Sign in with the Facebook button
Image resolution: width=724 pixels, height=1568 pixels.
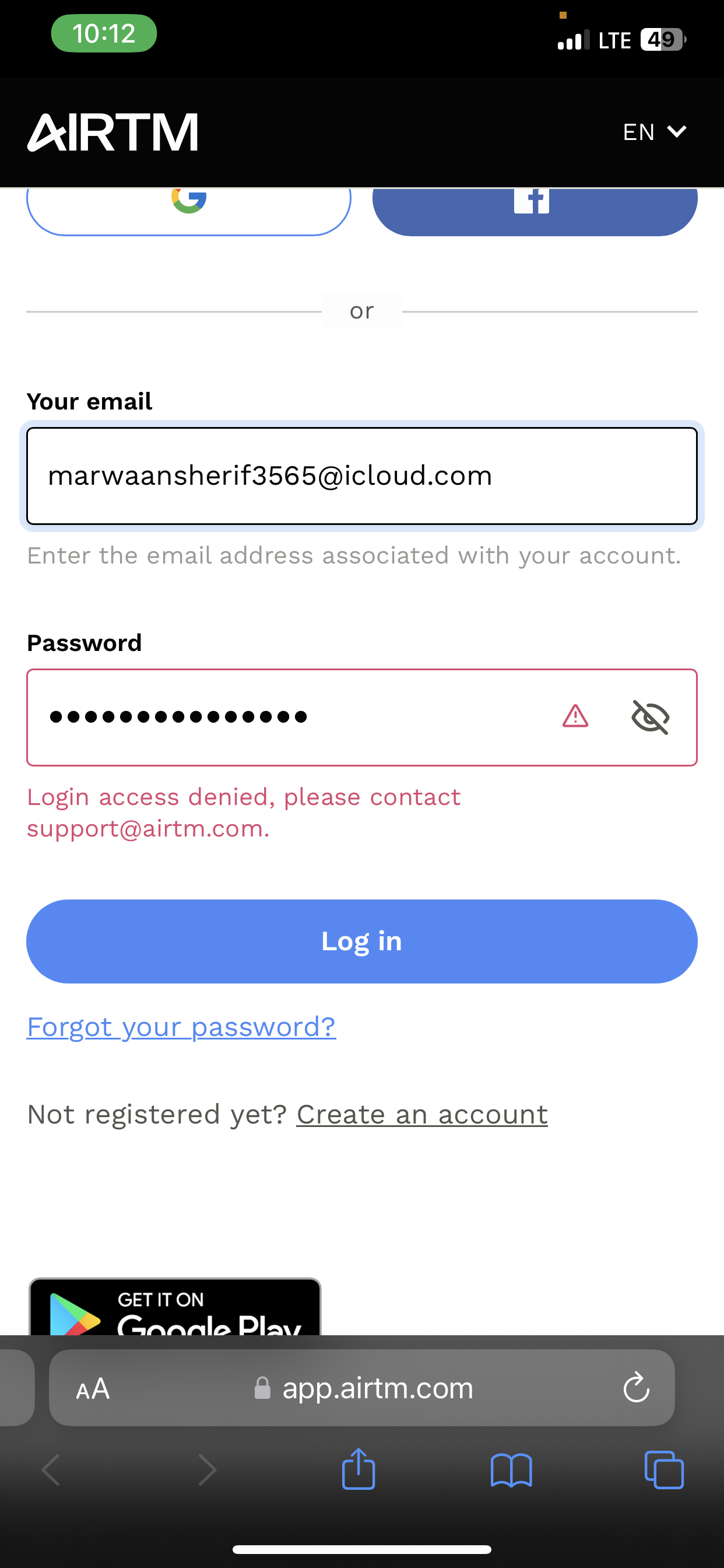coord(535,211)
